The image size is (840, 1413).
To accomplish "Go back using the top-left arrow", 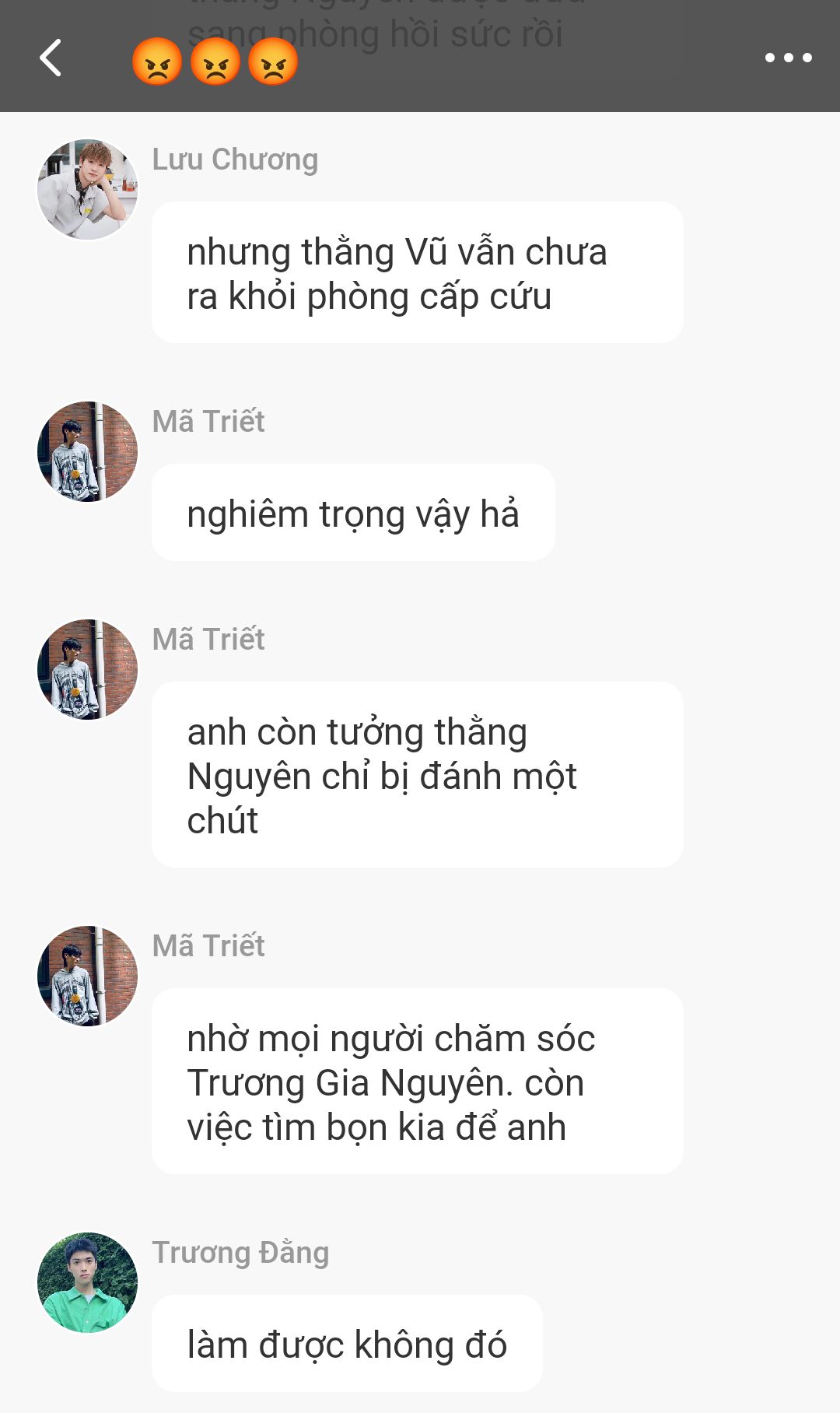I will (51, 58).
